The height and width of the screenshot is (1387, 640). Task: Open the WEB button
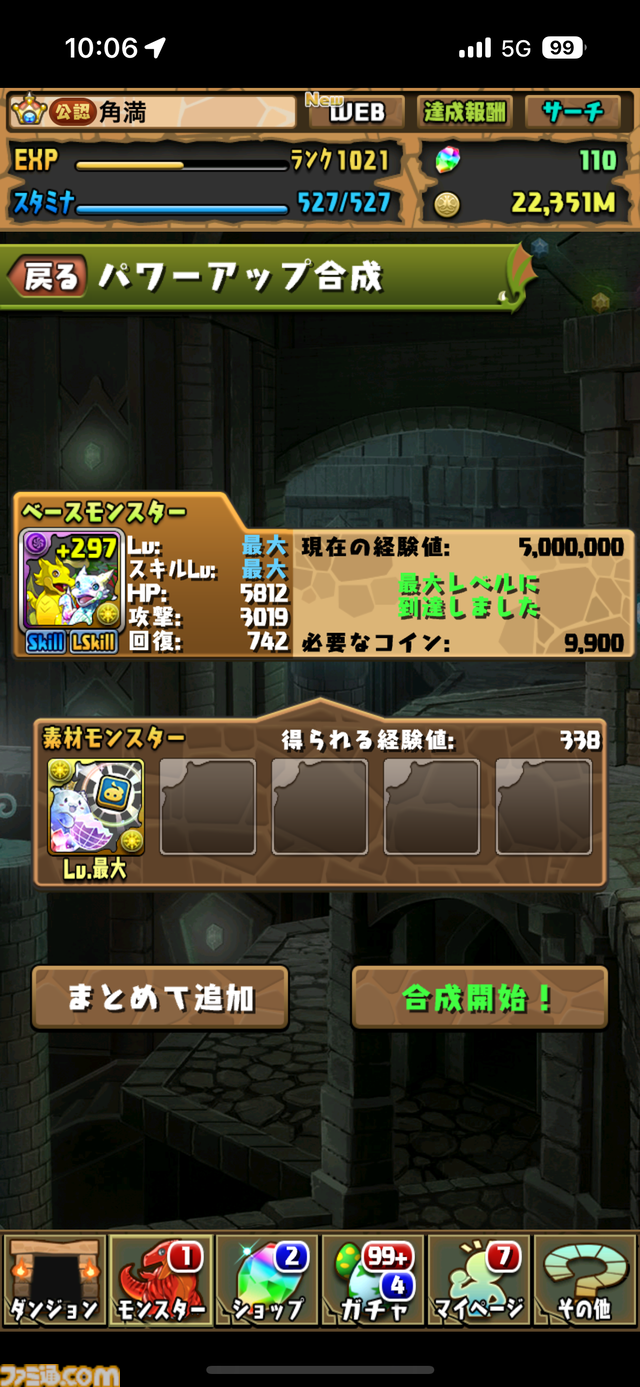click(354, 111)
